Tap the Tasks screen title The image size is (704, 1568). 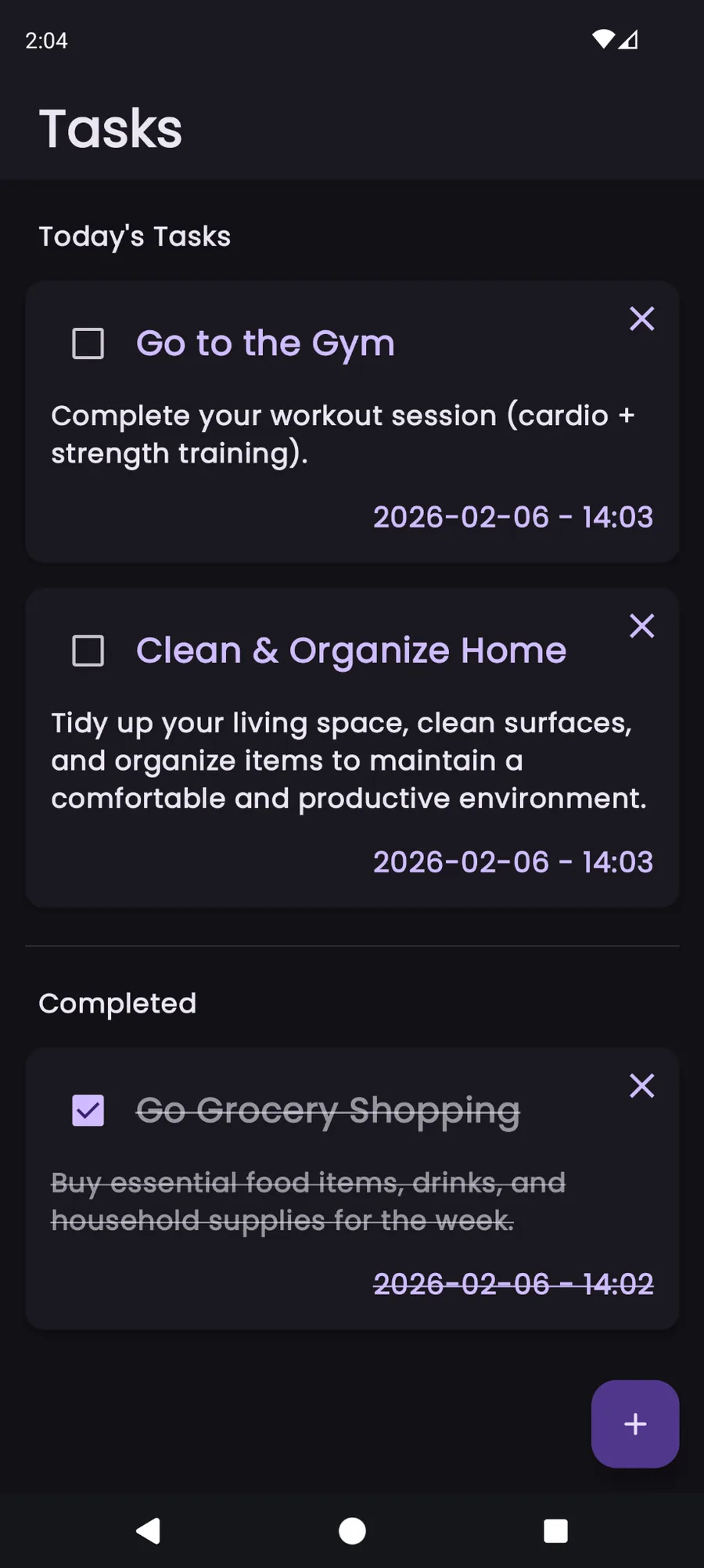click(x=110, y=127)
